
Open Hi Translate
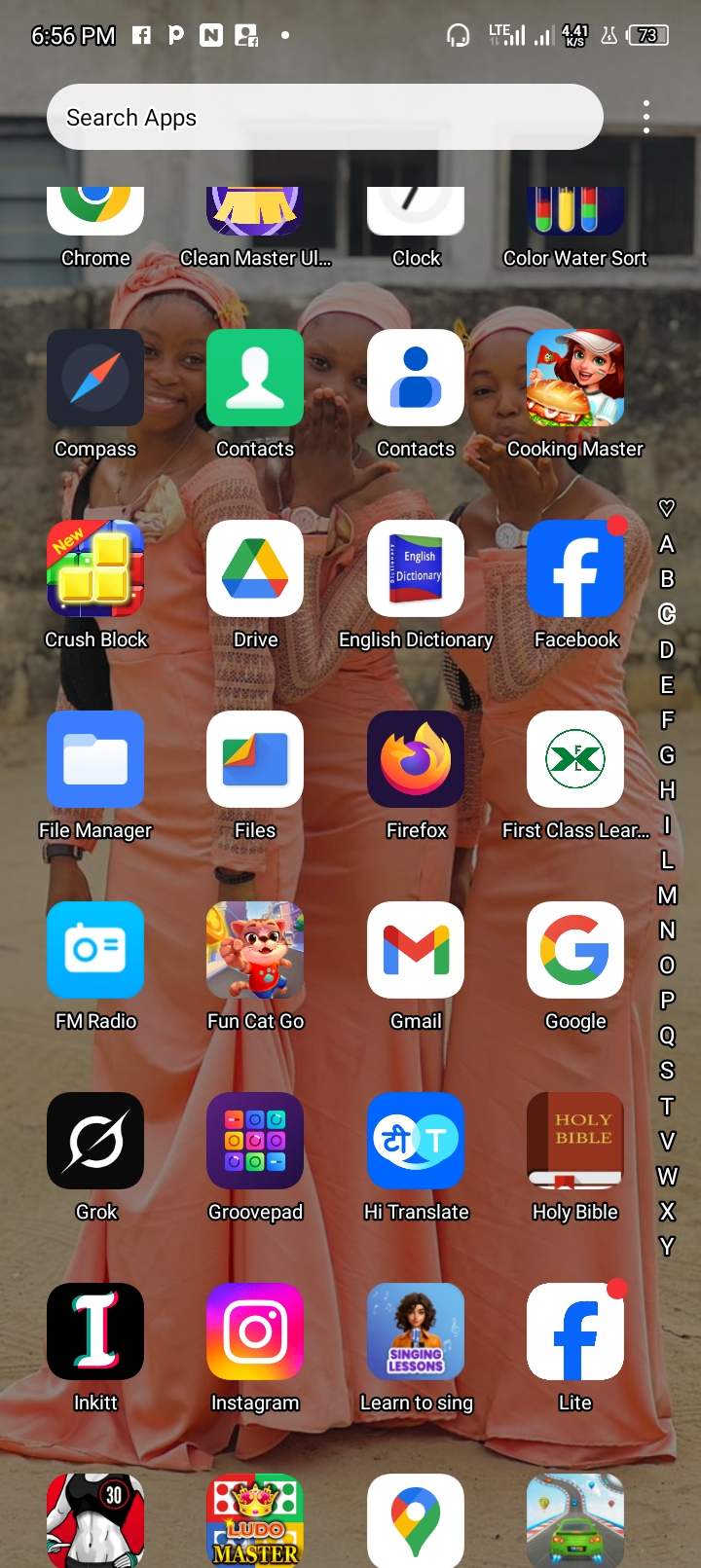pyautogui.click(x=416, y=1141)
